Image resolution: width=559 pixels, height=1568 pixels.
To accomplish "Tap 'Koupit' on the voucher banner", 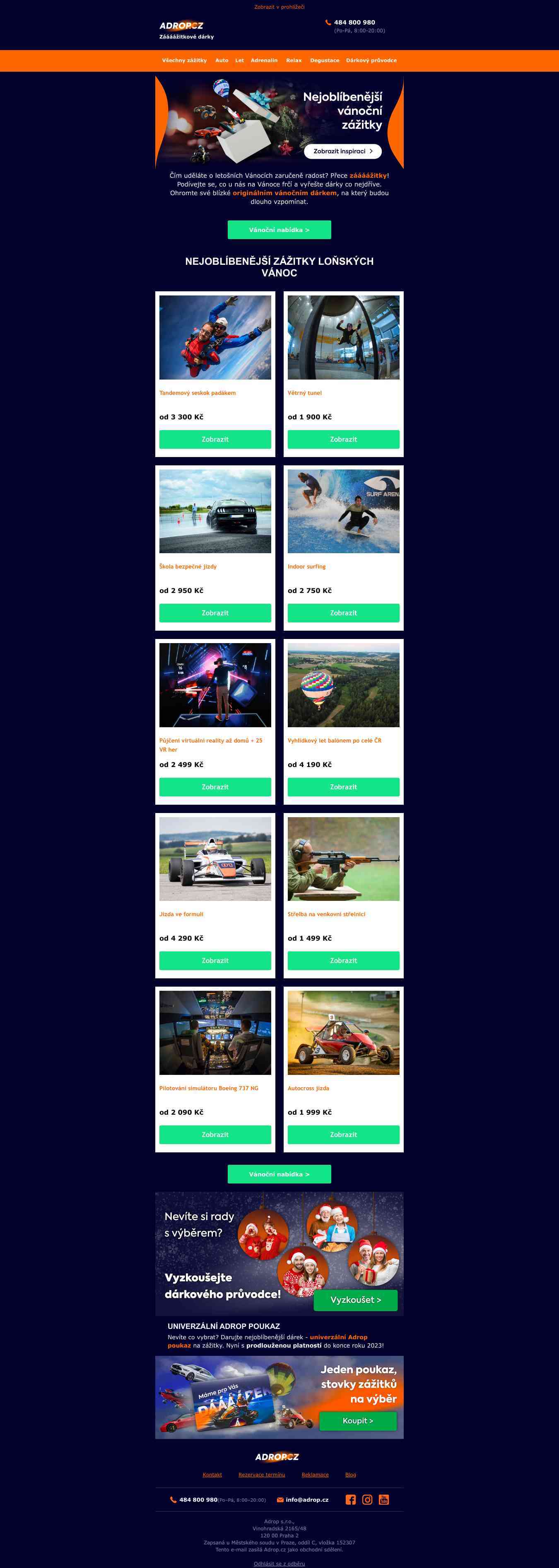I will click(x=358, y=1421).
